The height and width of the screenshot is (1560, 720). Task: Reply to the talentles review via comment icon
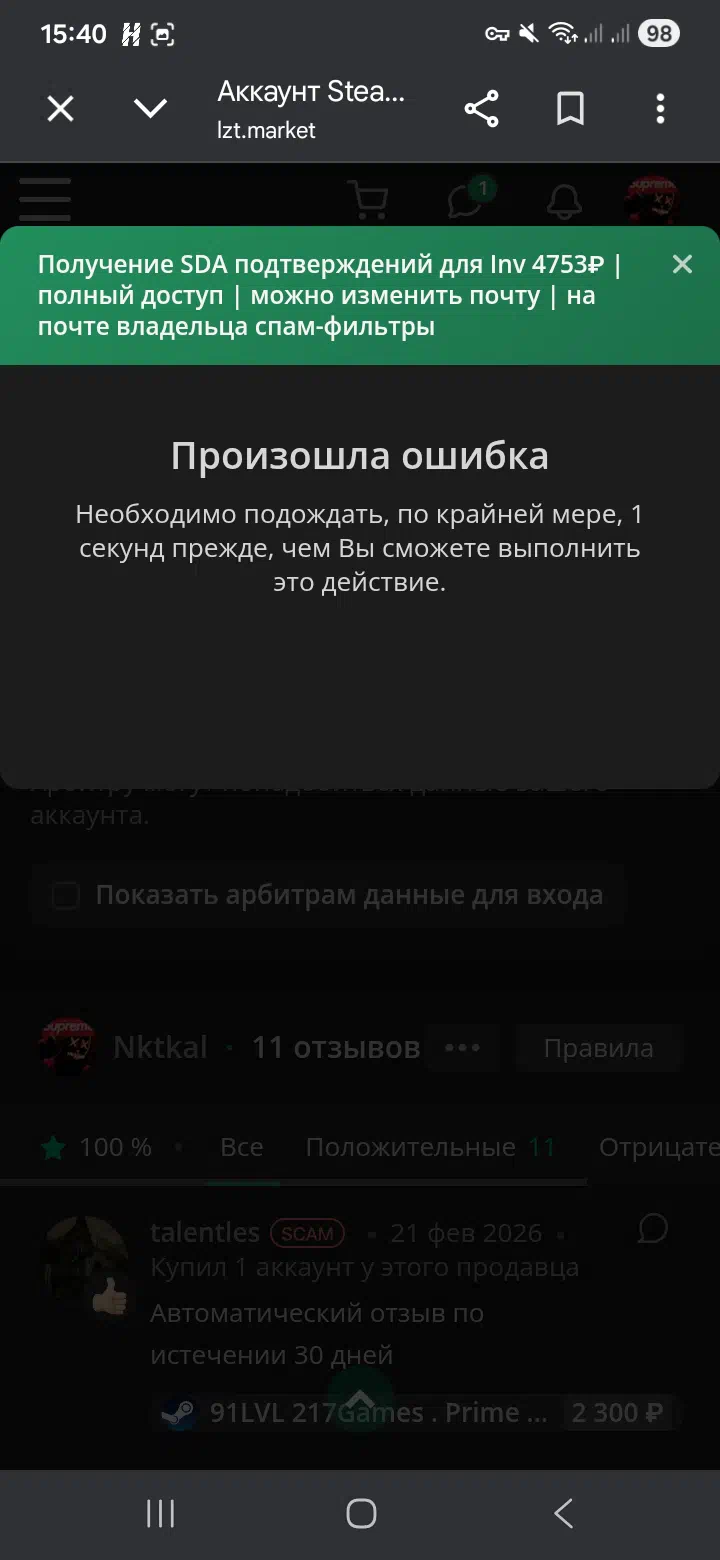coord(652,1229)
